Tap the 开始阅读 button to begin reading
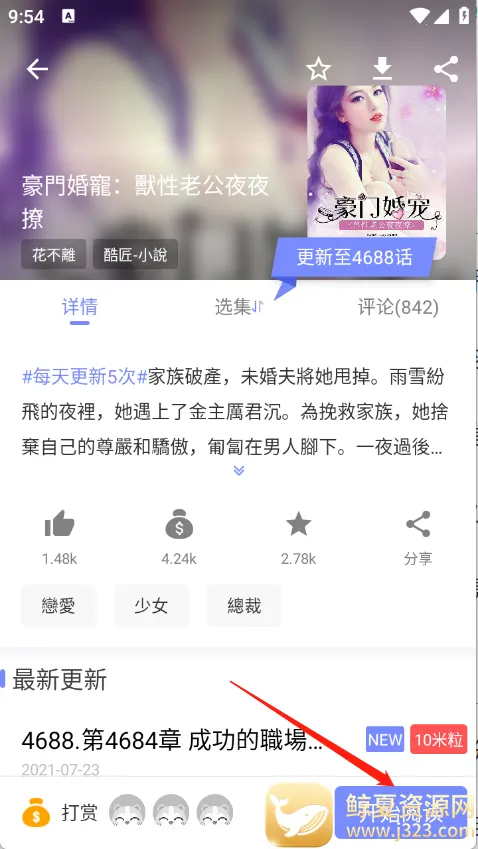 coord(401,812)
